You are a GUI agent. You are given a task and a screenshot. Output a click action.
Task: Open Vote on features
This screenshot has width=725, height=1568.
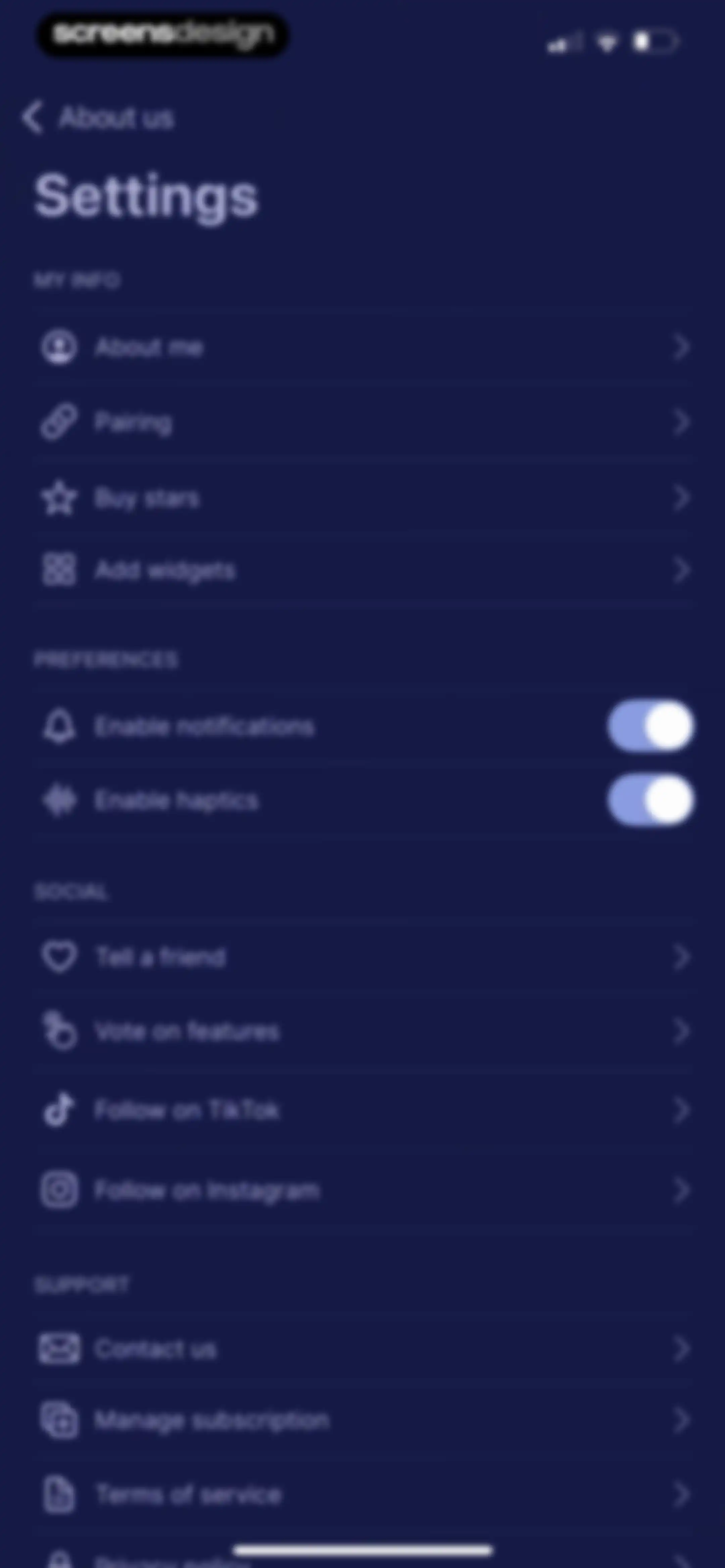tap(364, 1031)
